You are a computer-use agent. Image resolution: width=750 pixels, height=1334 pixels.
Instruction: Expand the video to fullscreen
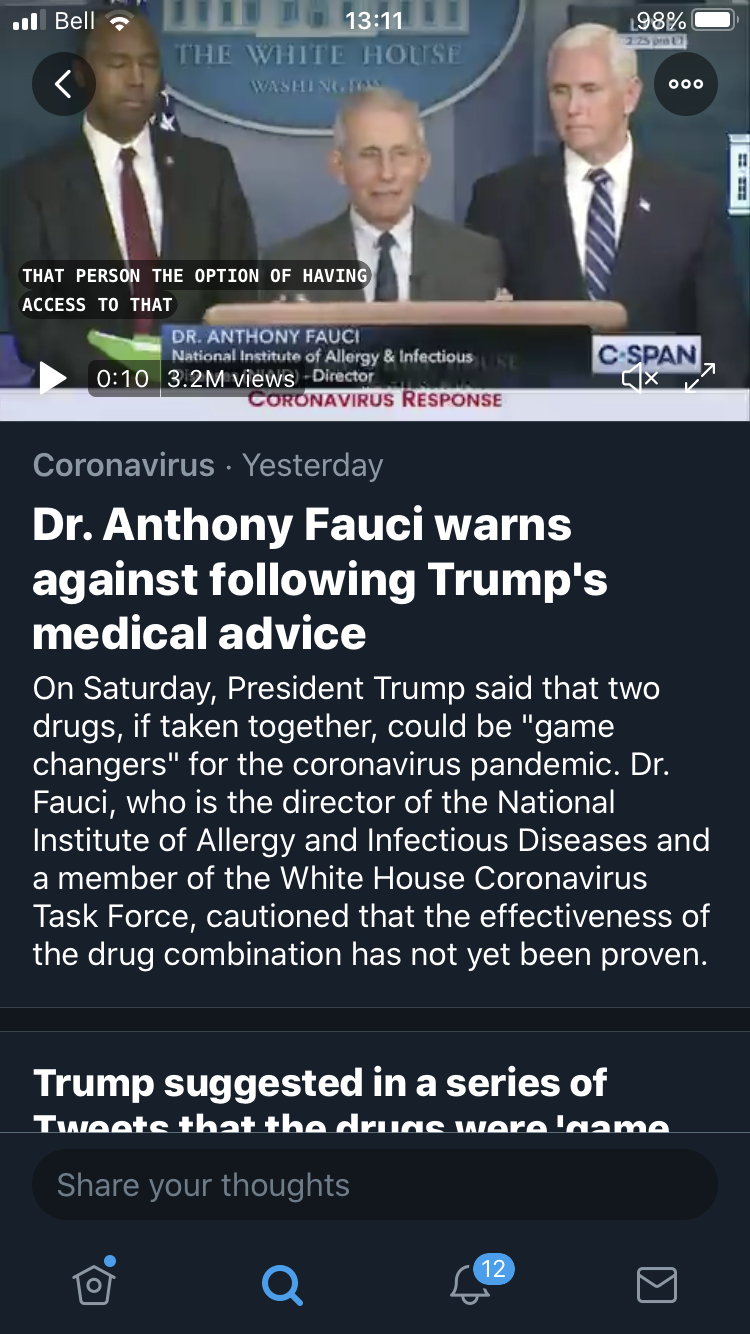700,378
